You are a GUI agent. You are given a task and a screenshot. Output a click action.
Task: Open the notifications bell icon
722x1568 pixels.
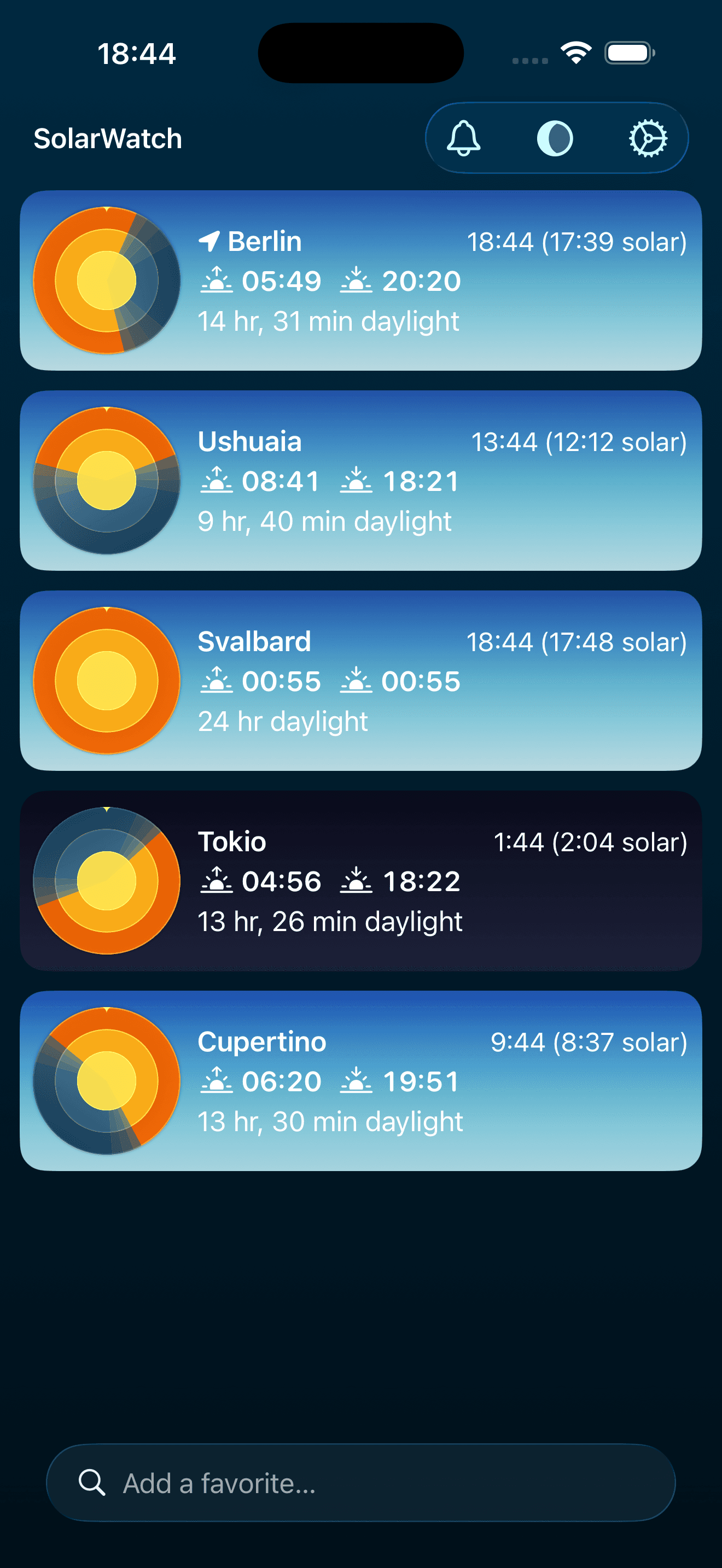tap(463, 138)
